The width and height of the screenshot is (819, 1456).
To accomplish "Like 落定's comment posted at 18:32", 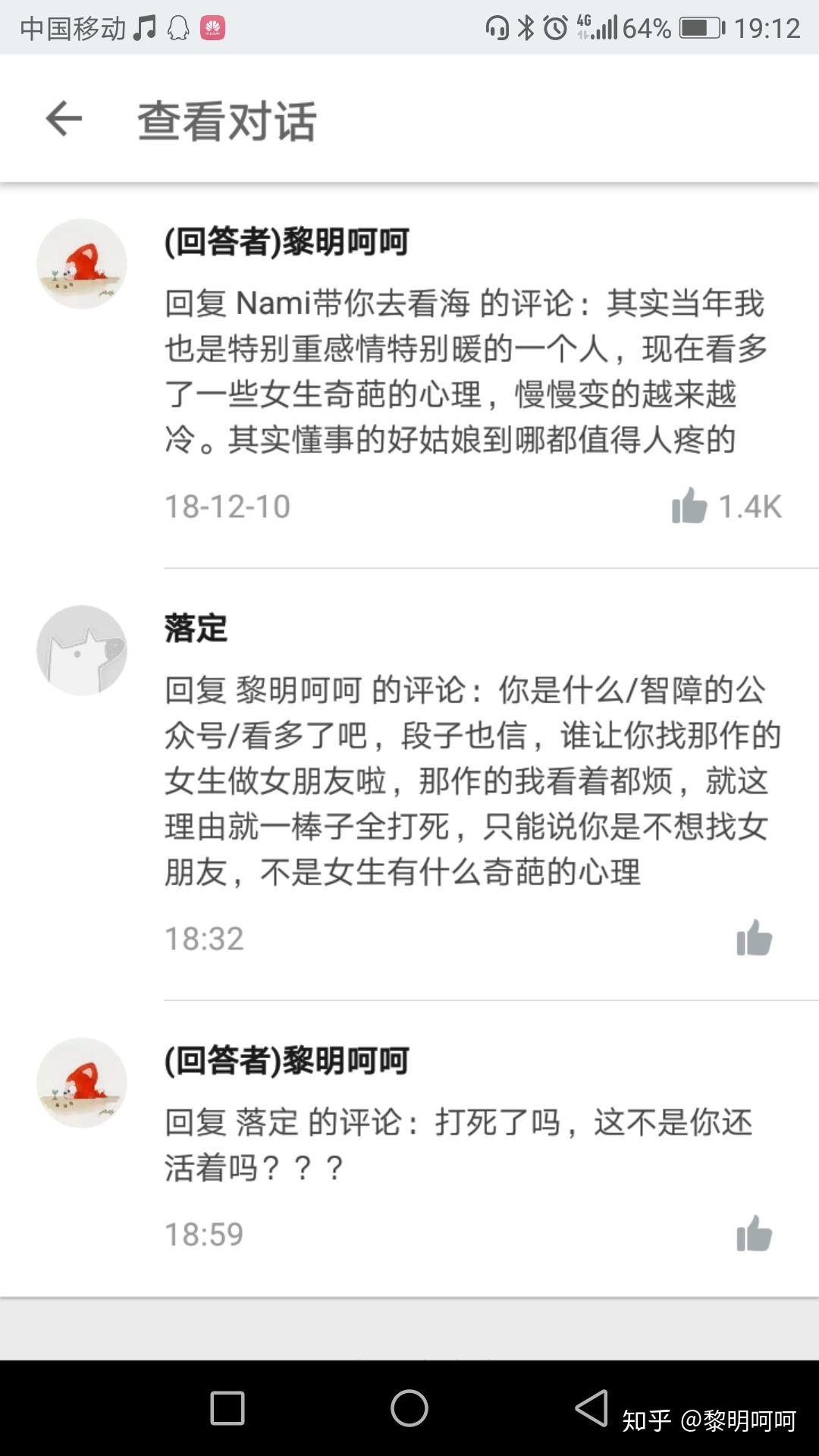I will pos(754,938).
